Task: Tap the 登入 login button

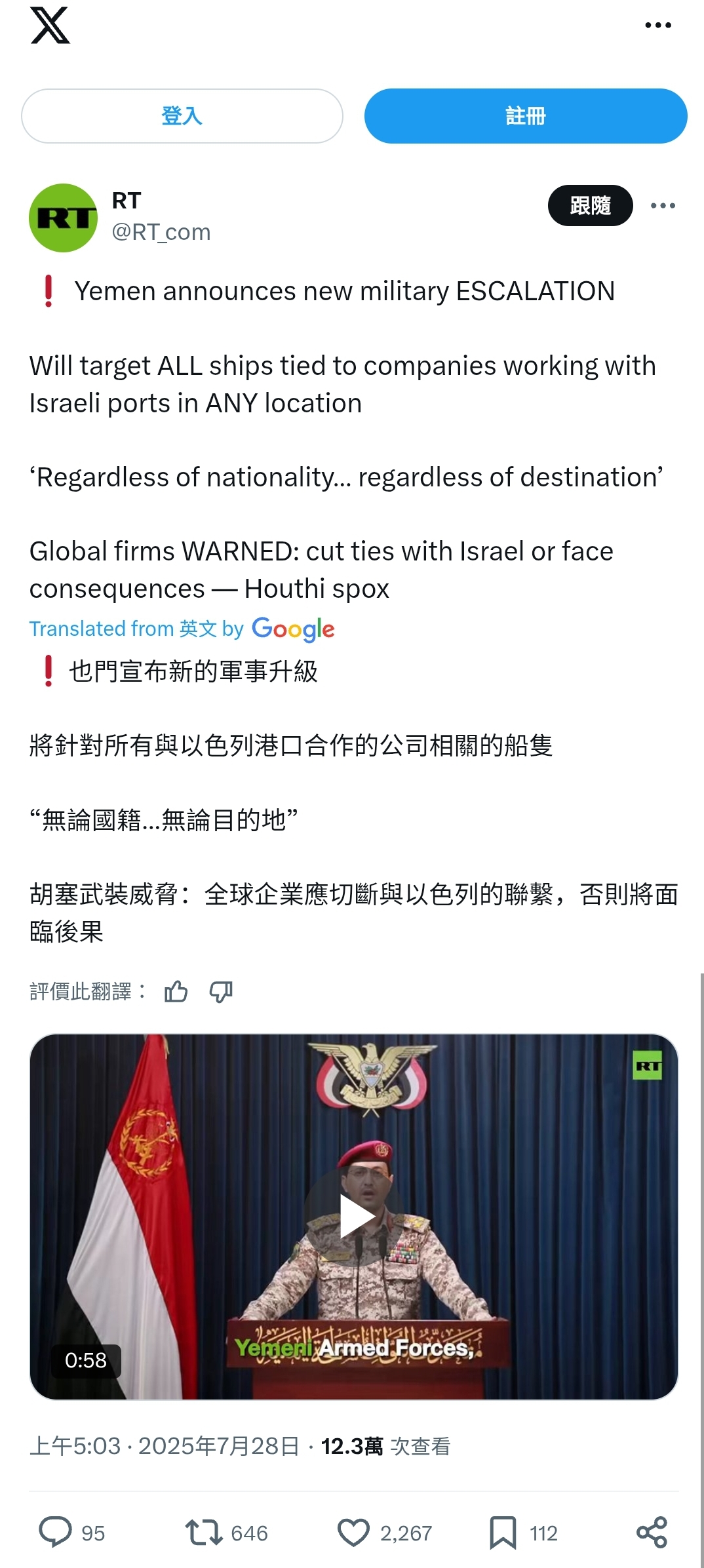Action: 182,116
